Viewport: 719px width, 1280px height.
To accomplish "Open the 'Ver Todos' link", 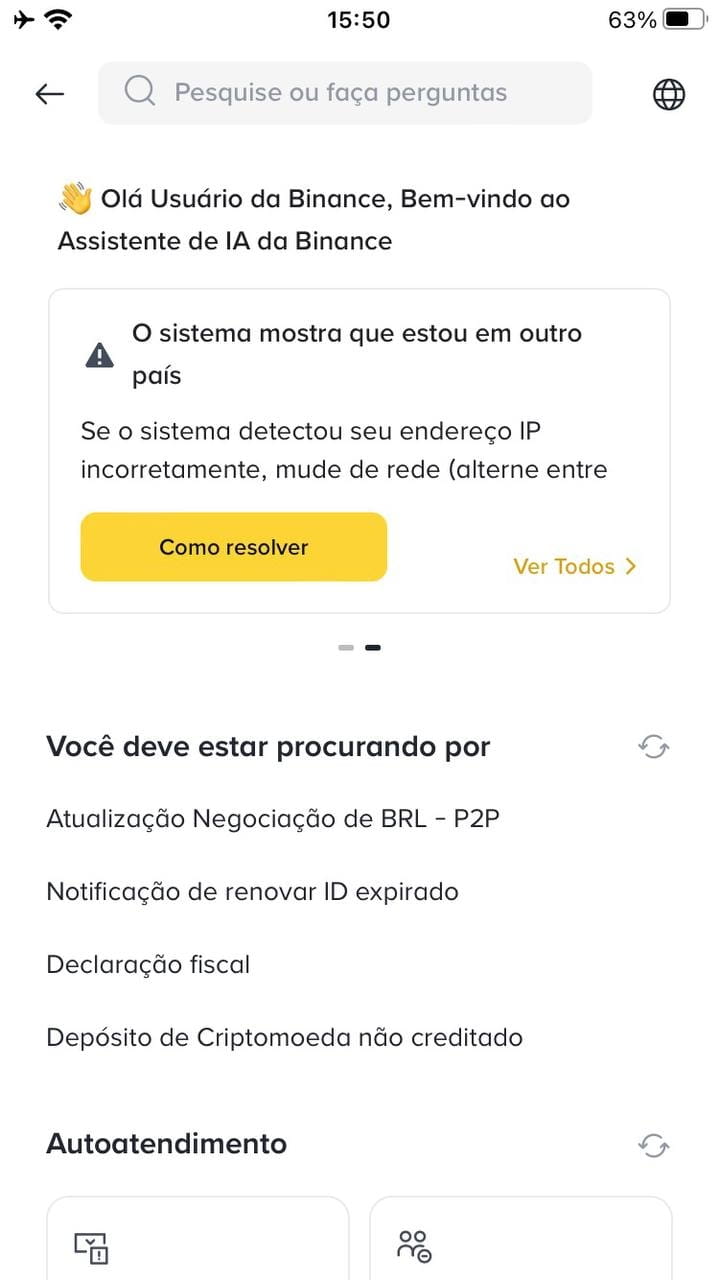I will pyautogui.click(x=574, y=567).
